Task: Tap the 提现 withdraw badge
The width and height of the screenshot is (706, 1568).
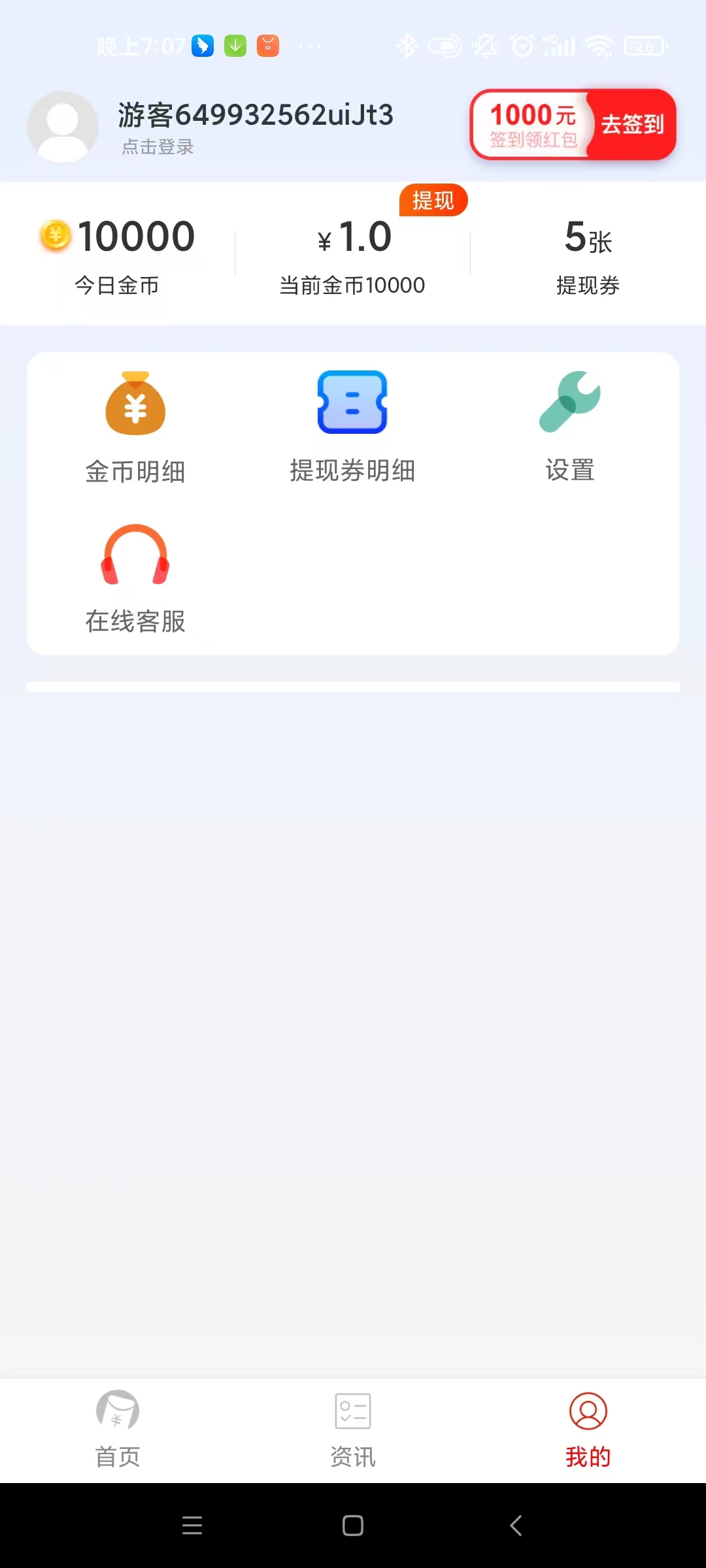Action: pos(433,201)
